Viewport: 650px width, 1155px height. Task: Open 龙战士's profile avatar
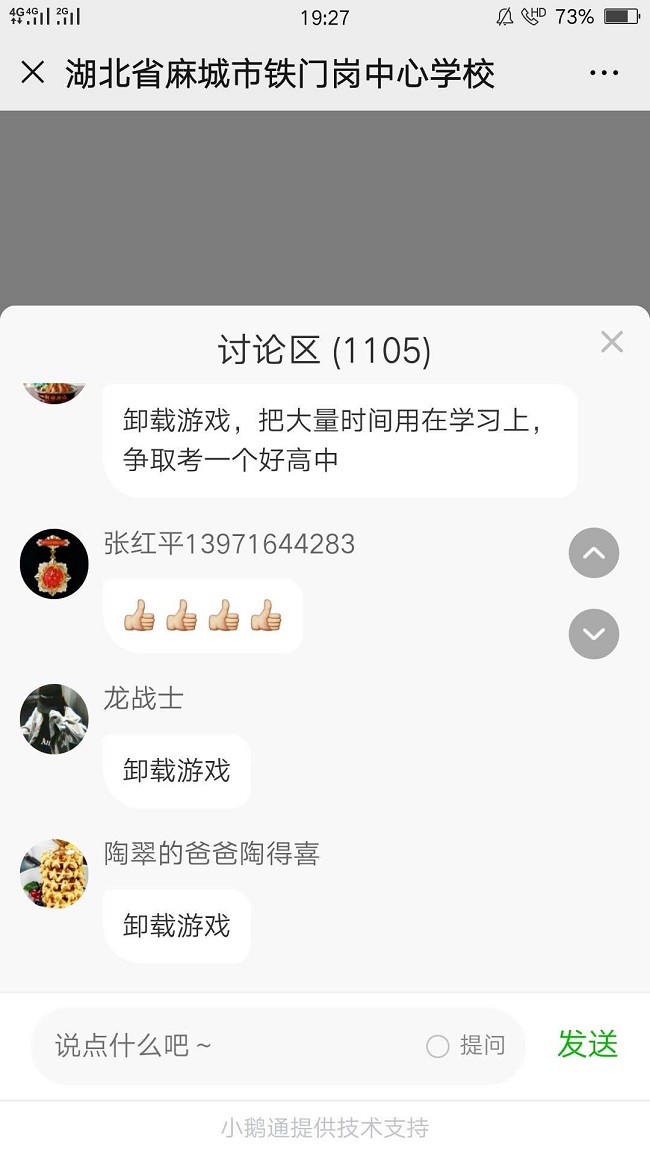point(54,719)
